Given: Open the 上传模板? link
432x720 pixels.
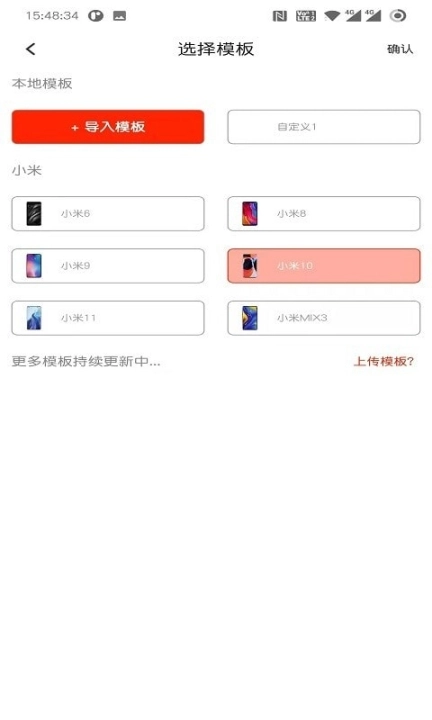Looking at the screenshot, I should [384, 361].
